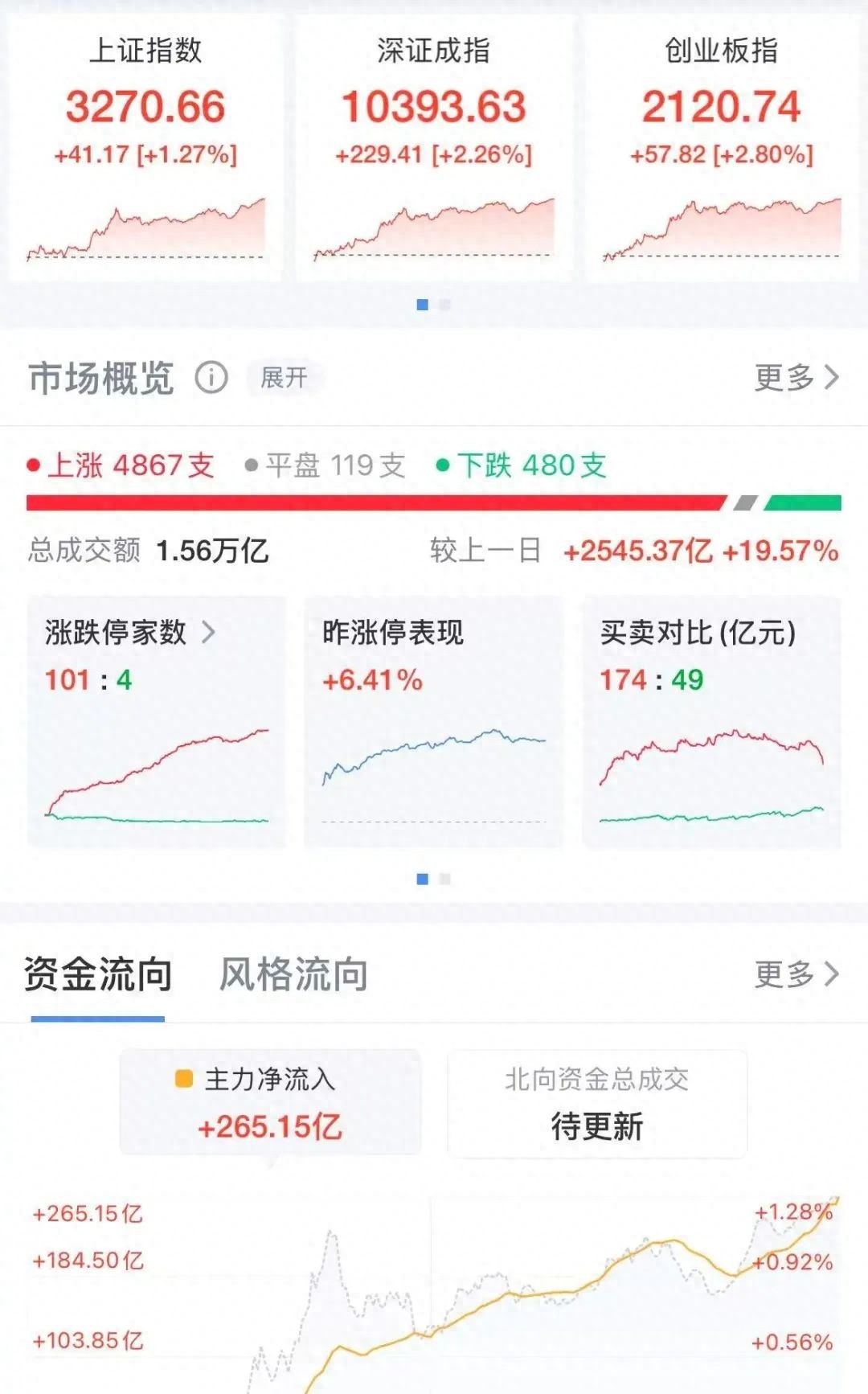The image size is (868, 1394).
Task: View the 昨涨停表现 card
Action: 433,721
